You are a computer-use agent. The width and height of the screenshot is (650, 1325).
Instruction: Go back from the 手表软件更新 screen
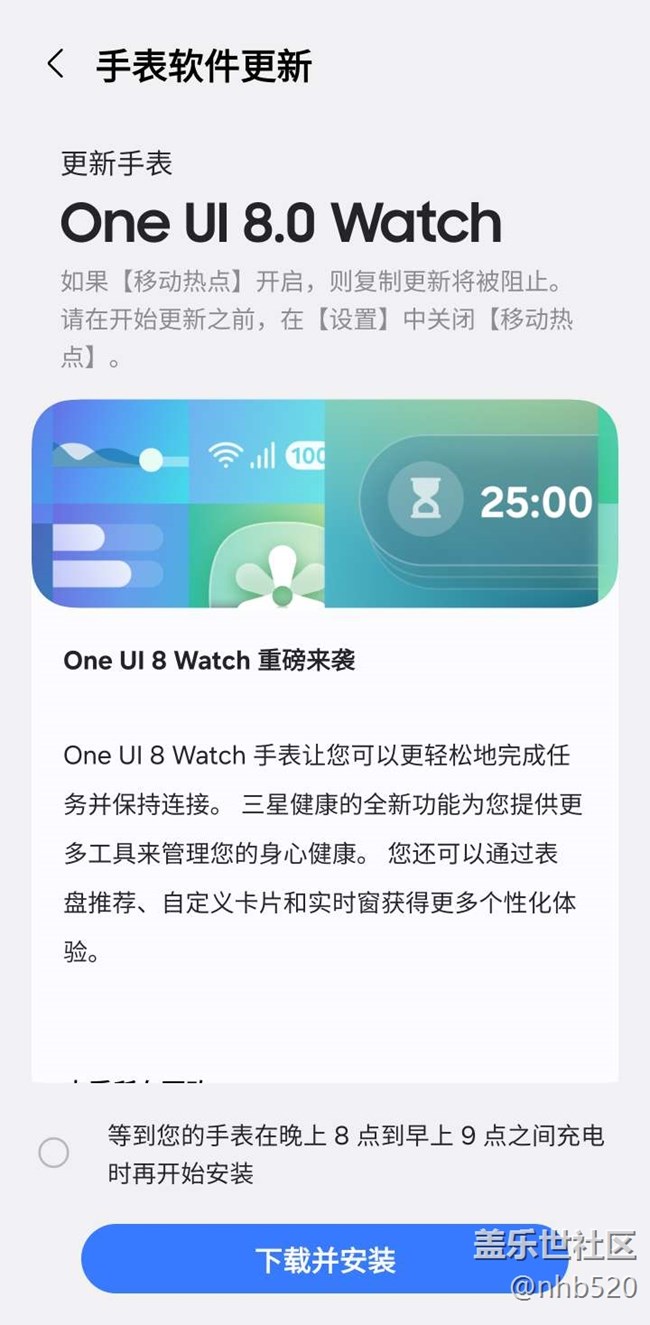[56, 65]
